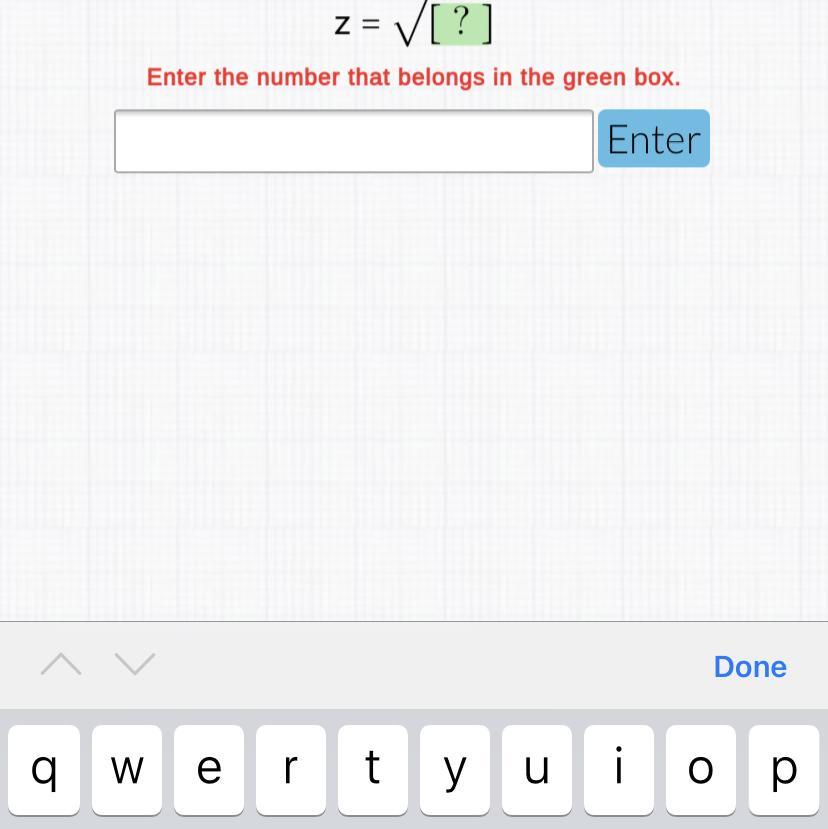Submit the answer with Enter button
Screen dimensions: 828x829
653,139
